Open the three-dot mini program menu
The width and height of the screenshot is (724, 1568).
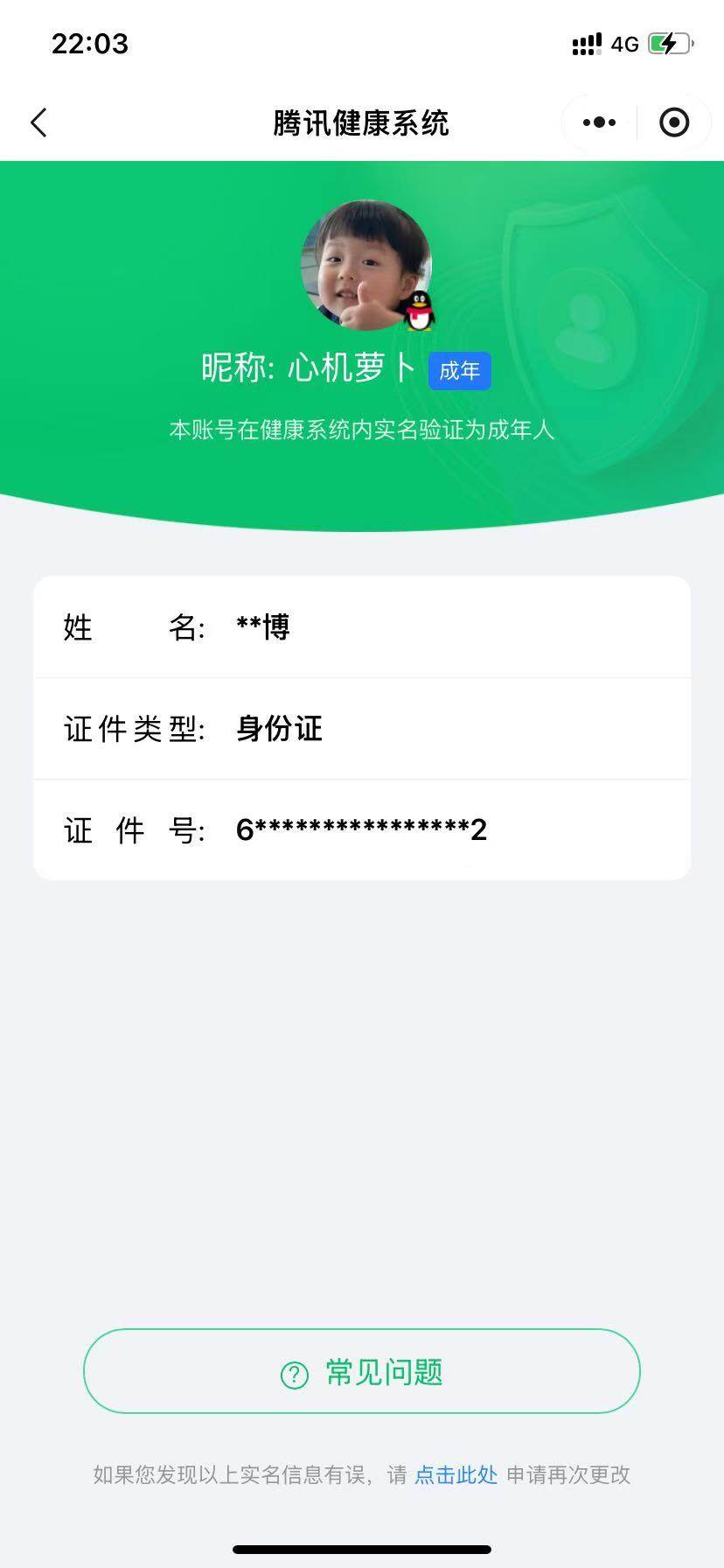(599, 122)
